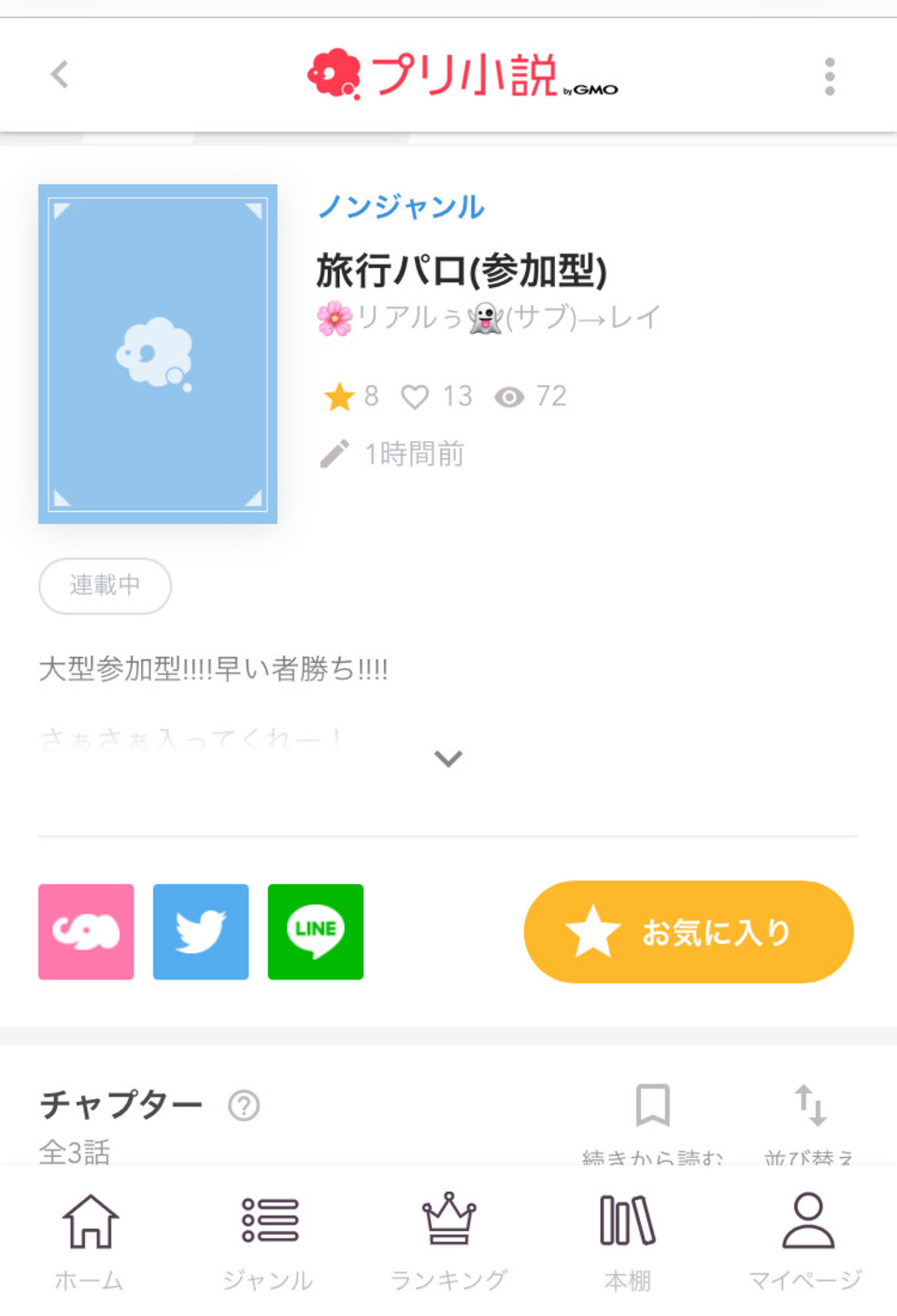This screenshot has width=897, height=1316.
Task: Share this novel on LINE
Action: (316, 932)
